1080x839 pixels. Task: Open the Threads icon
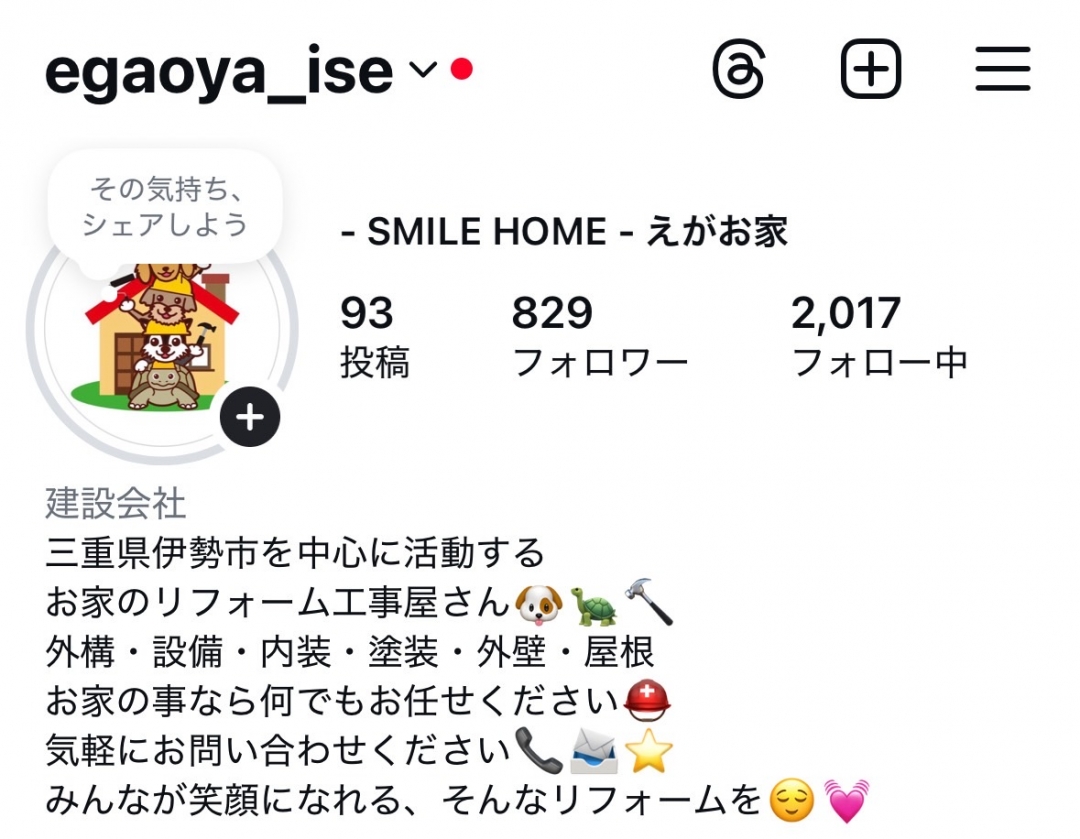pyautogui.click(x=739, y=70)
